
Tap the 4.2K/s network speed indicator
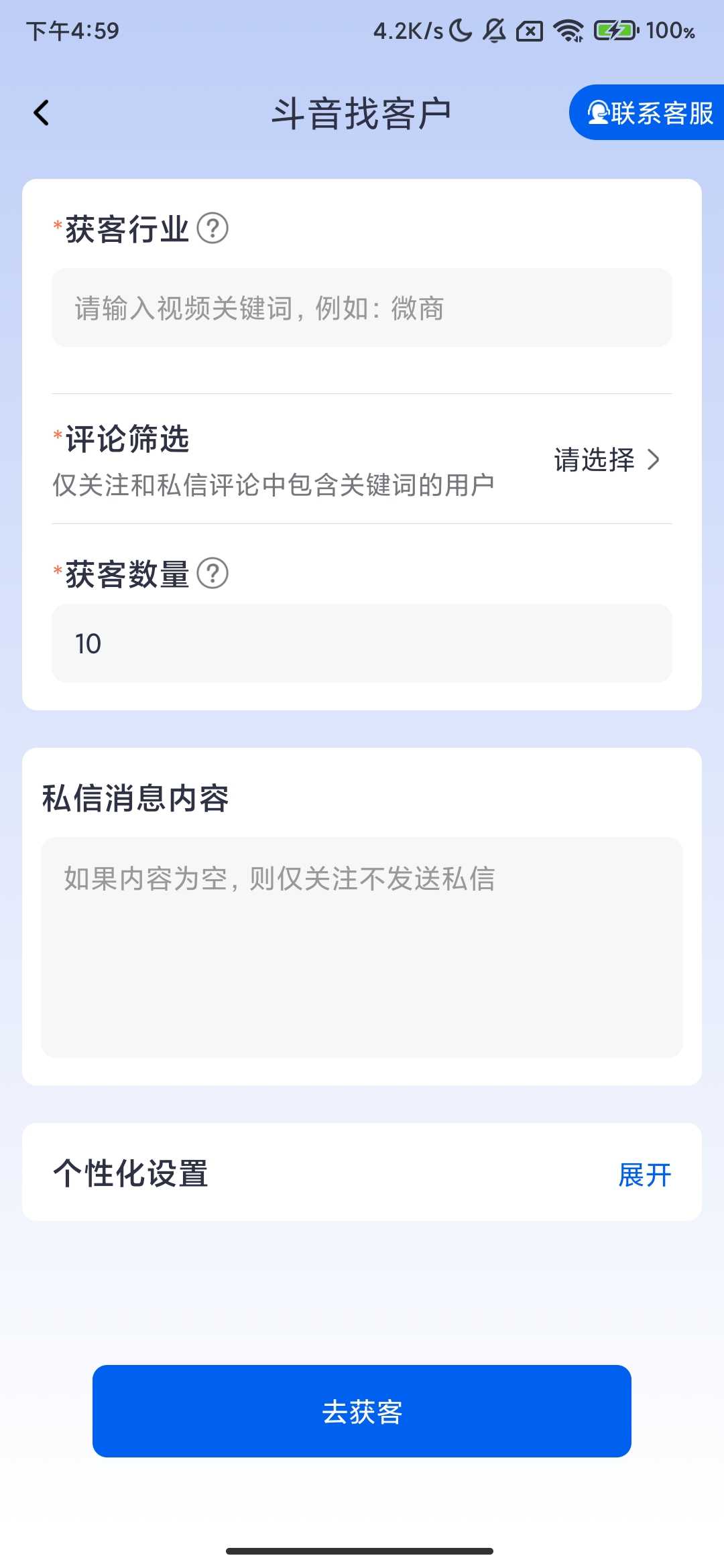(x=407, y=30)
